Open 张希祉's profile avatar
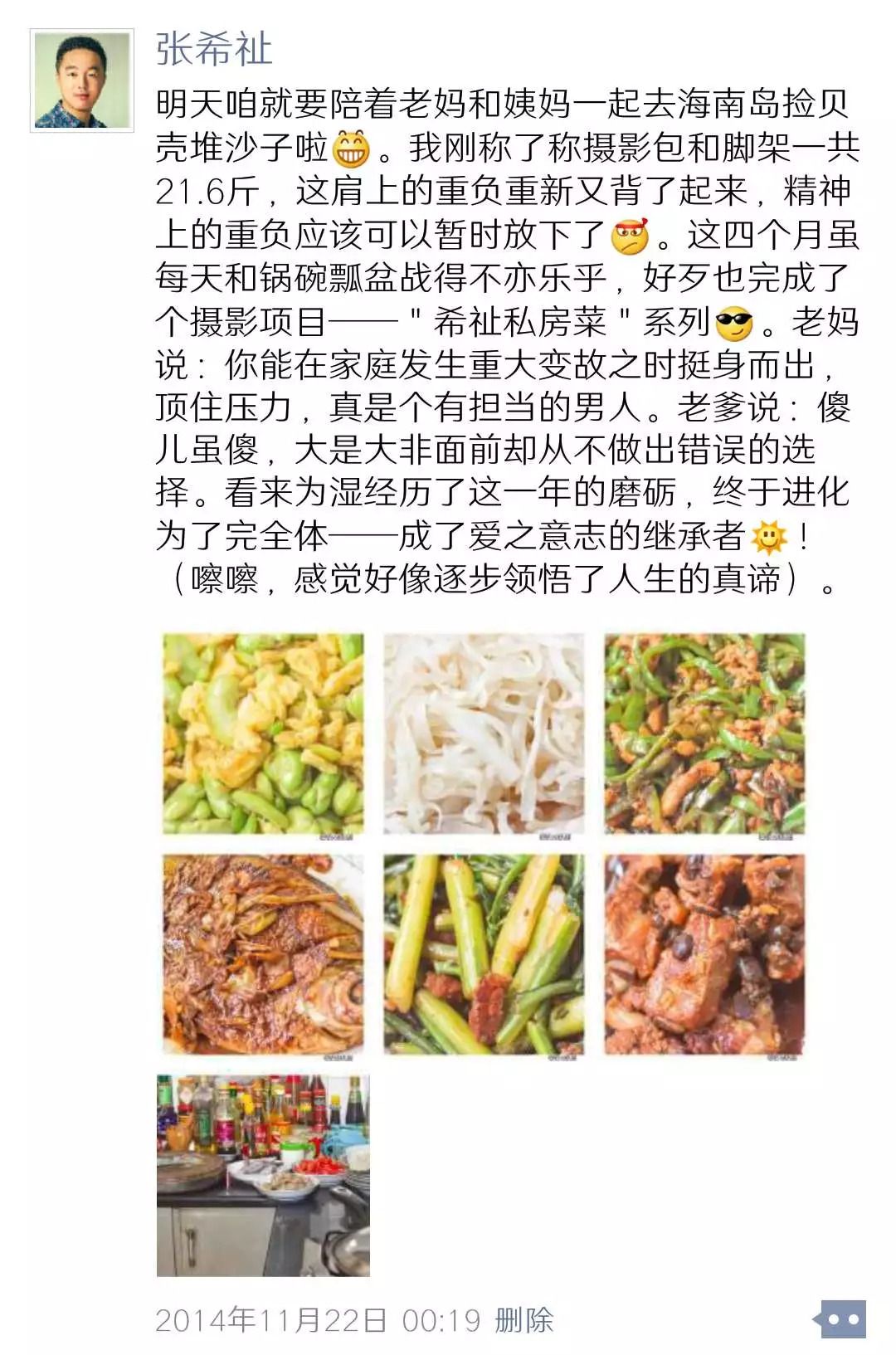This screenshot has width=896, height=1355. (x=81, y=80)
